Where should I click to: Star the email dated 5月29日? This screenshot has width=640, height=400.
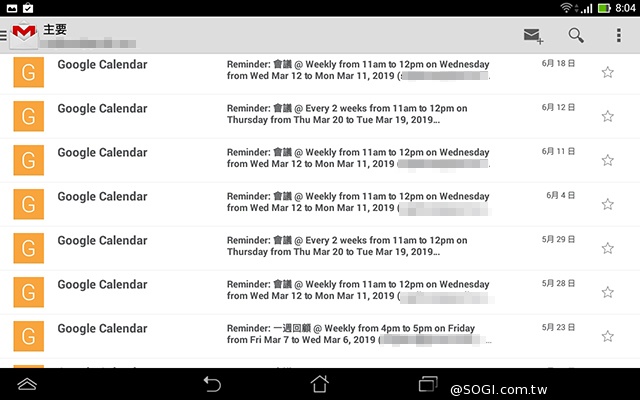pos(607,248)
